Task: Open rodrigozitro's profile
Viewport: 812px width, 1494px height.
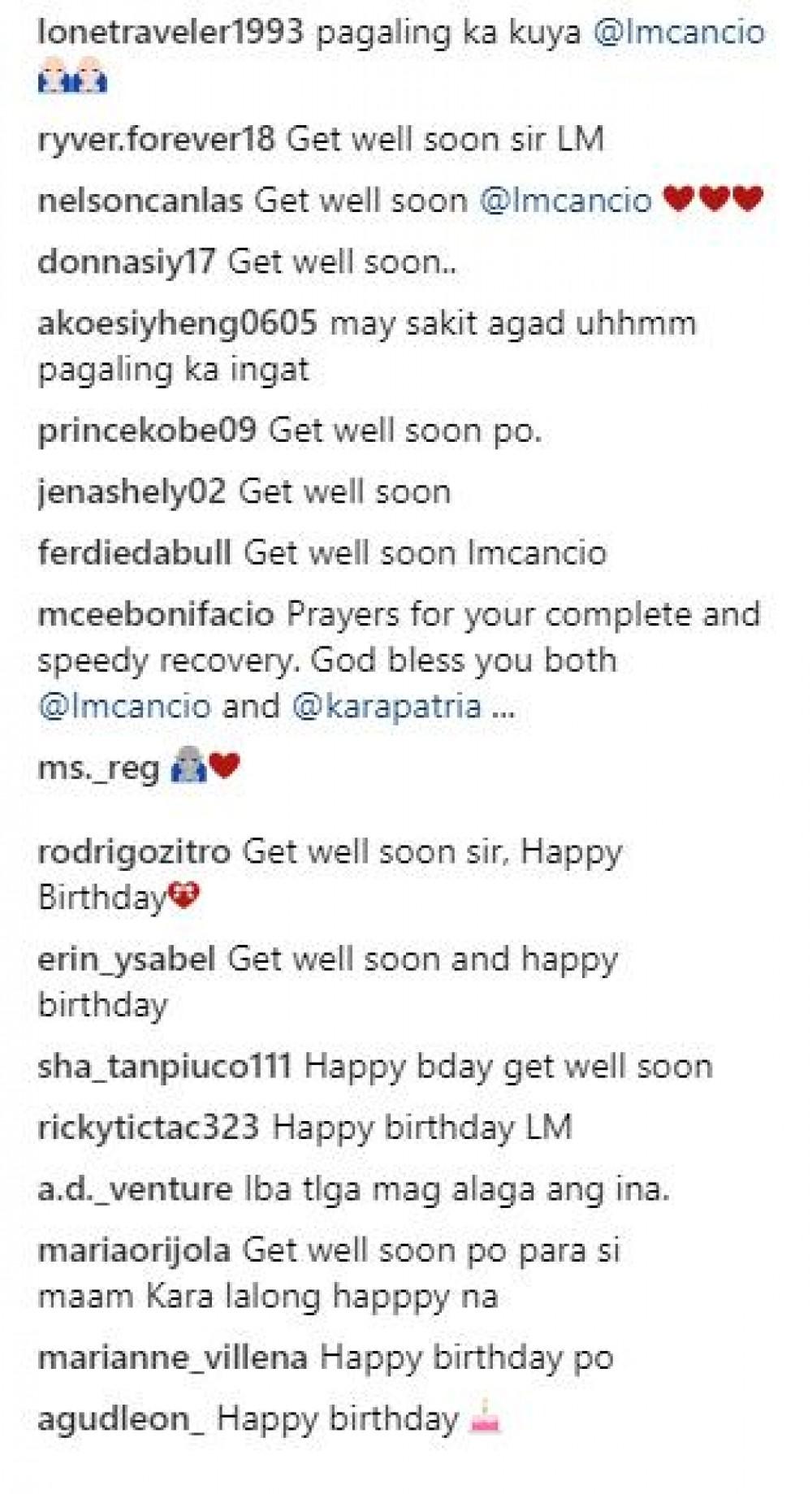Action: (x=135, y=852)
